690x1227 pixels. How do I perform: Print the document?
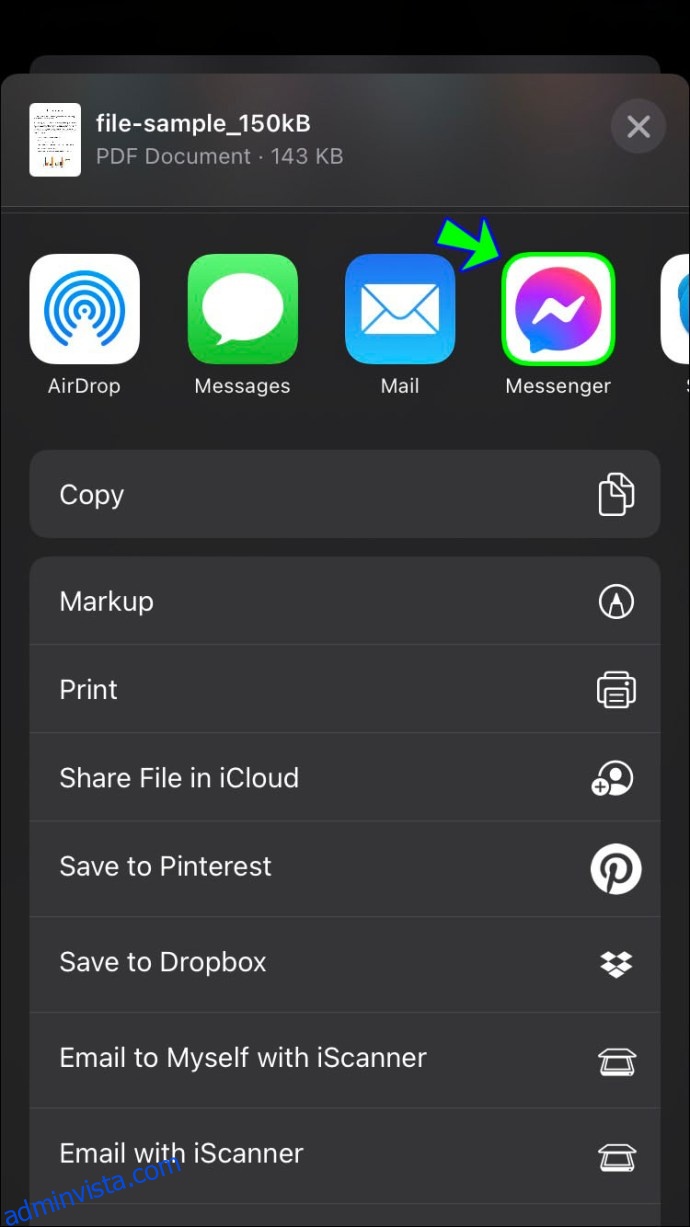click(345, 689)
